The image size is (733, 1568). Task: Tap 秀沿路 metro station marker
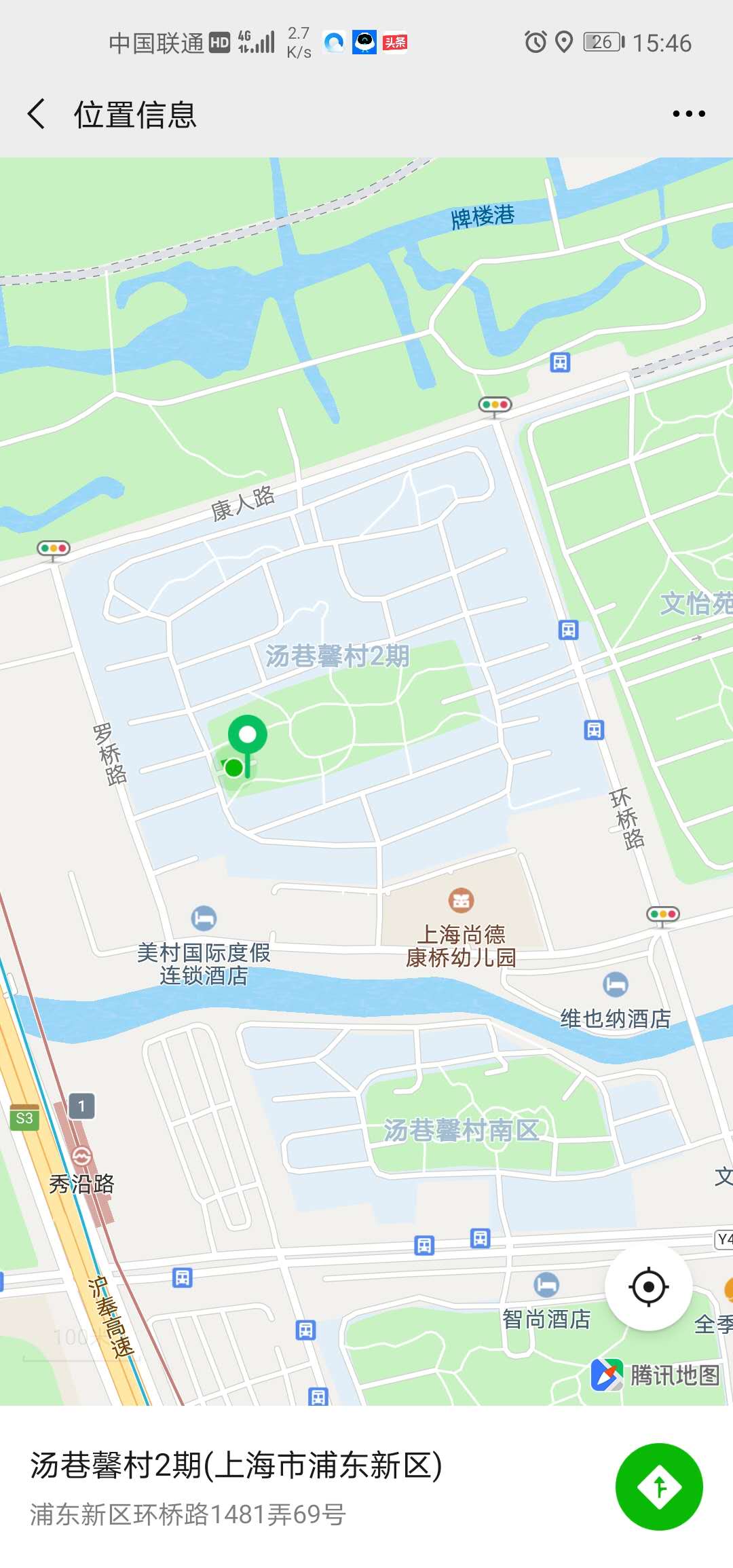point(81,1155)
